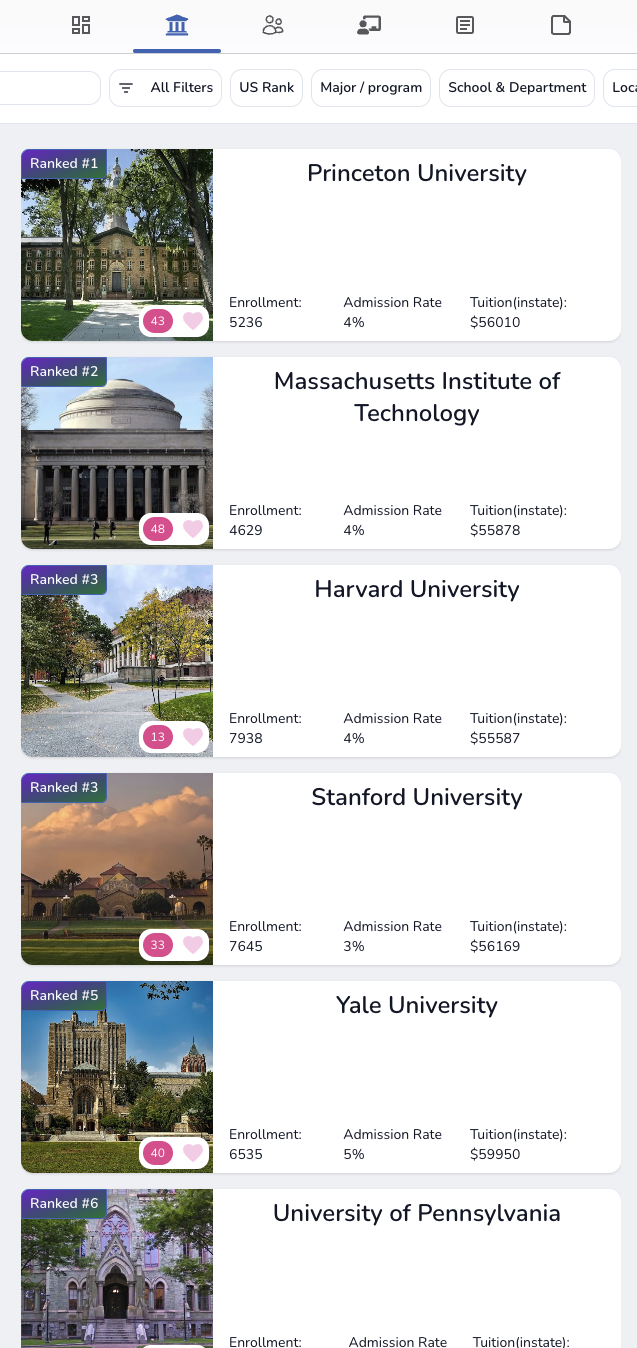Viewport: 637px width, 1348px height.
Task: Select the School & Department filter
Action: pos(517,88)
